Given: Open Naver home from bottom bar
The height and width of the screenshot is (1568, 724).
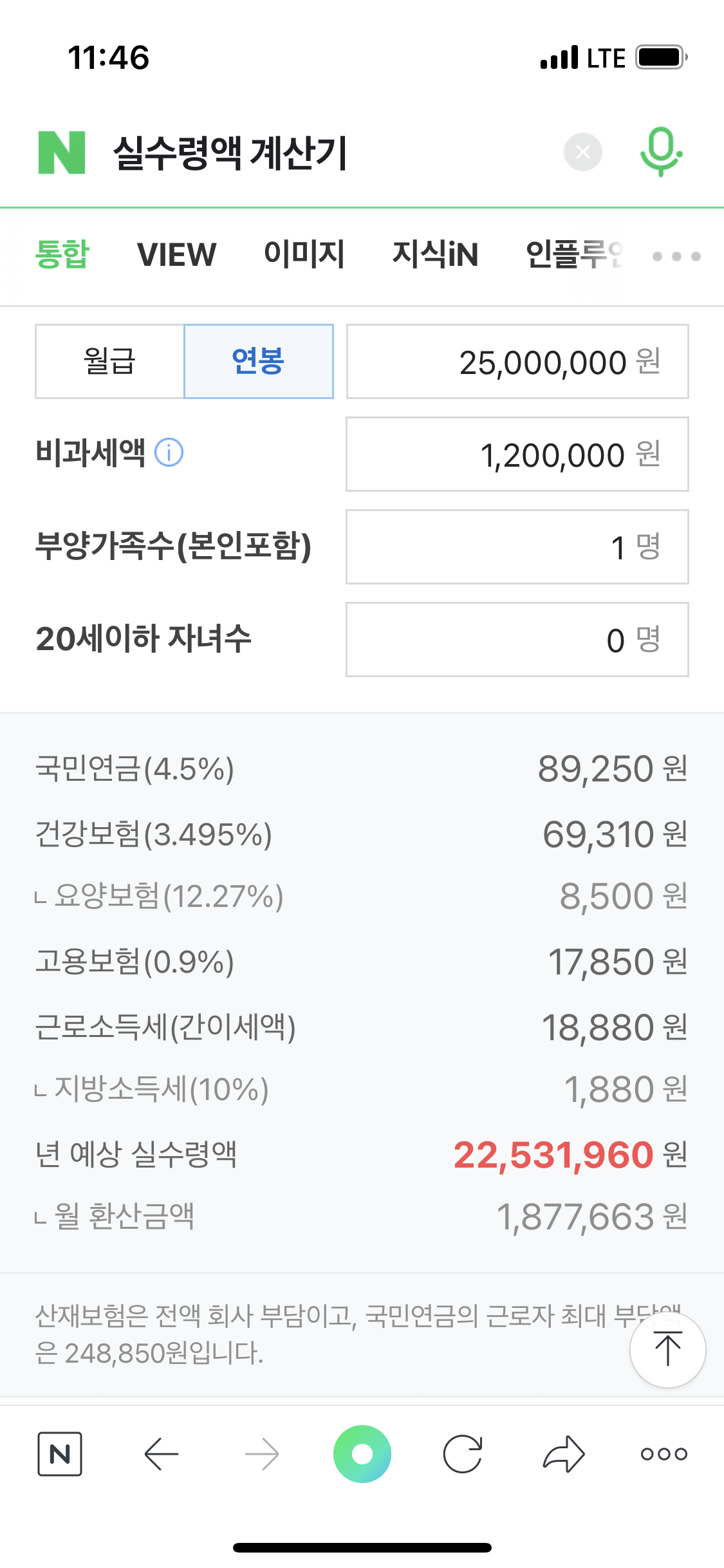Looking at the screenshot, I should point(60,1453).
